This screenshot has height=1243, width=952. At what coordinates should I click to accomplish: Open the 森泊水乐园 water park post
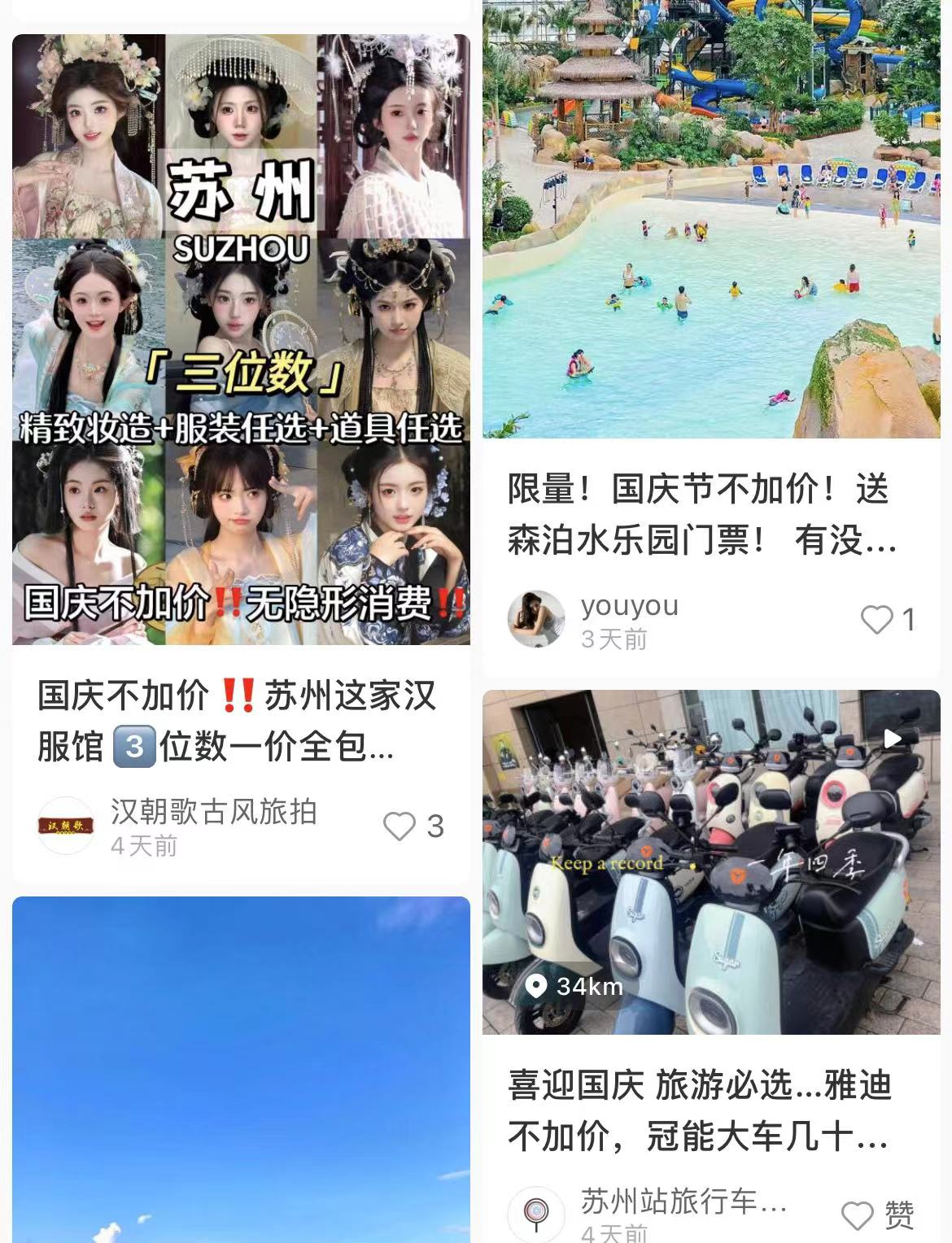711,220
